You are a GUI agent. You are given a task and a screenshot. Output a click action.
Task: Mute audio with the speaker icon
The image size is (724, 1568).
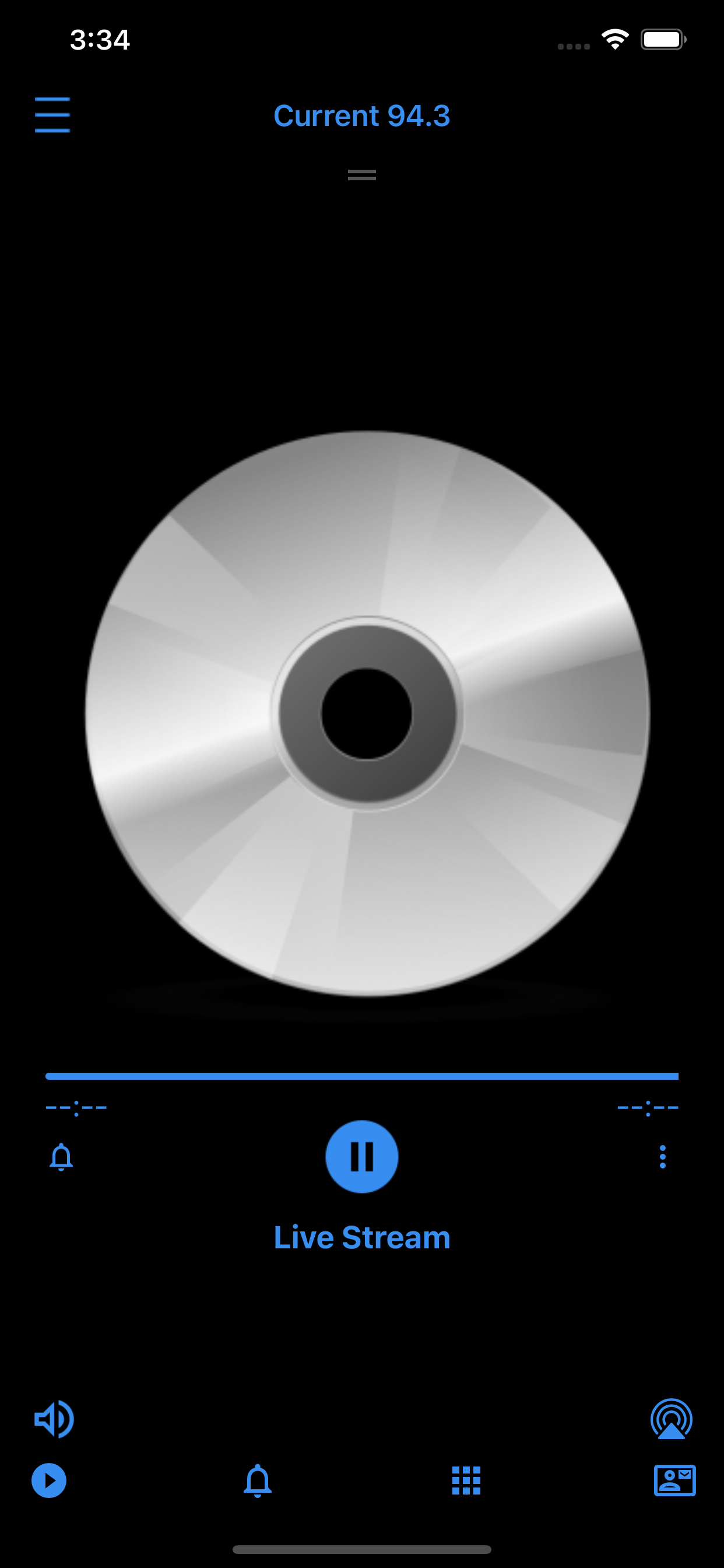[53, 1418]
